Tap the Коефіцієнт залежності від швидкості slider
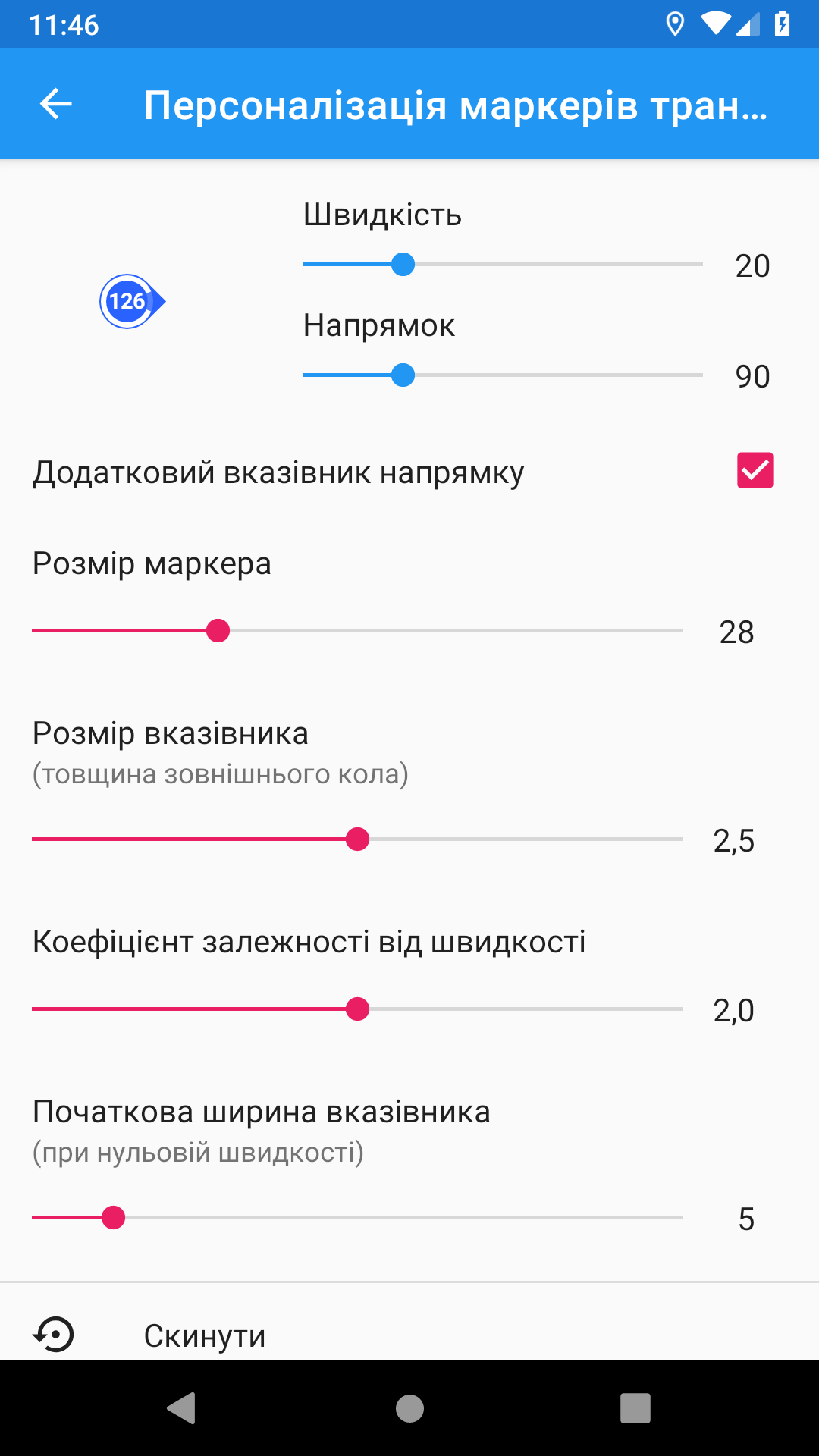This screenshot has width=819, height=1456. 357,1009
